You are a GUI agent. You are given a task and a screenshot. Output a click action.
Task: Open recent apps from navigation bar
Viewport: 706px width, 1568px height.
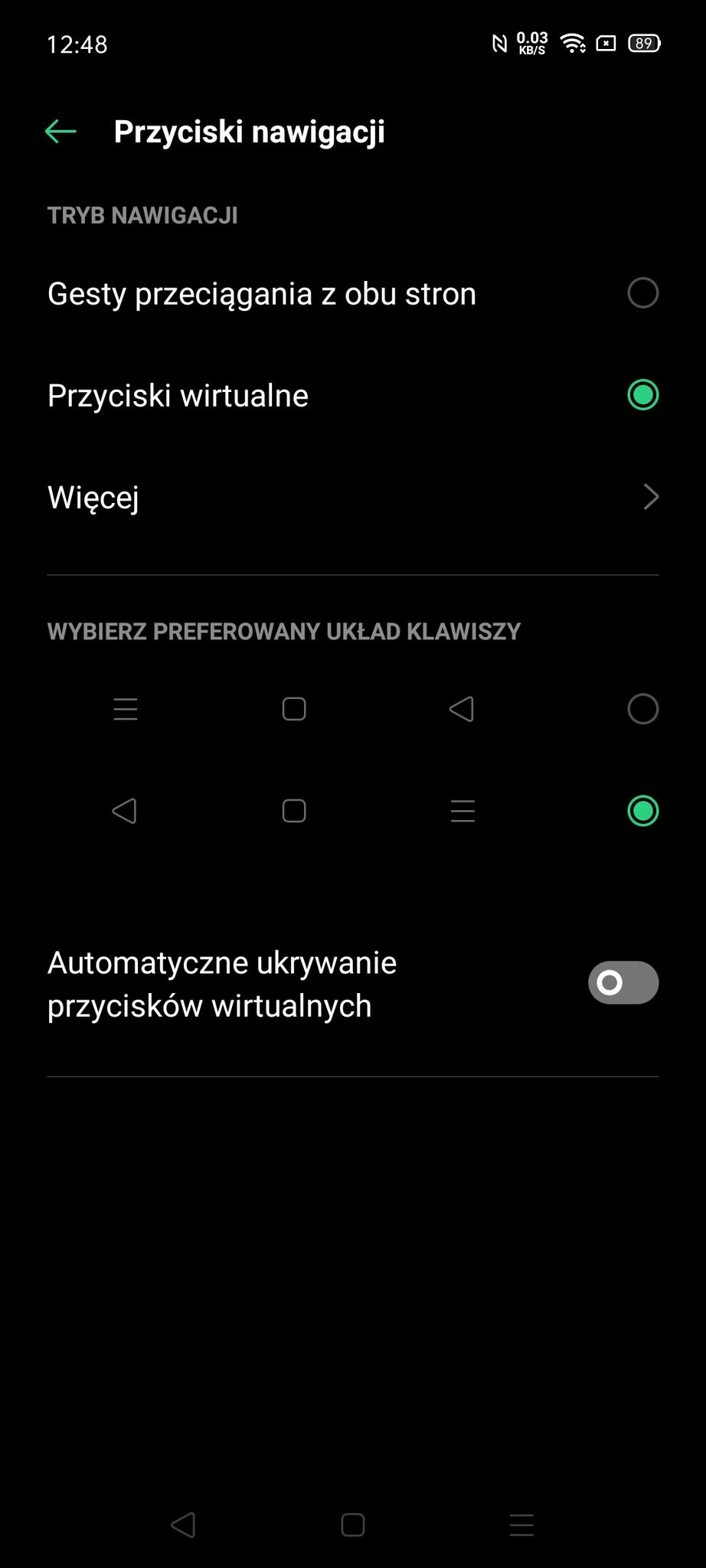click(521, 1525)
